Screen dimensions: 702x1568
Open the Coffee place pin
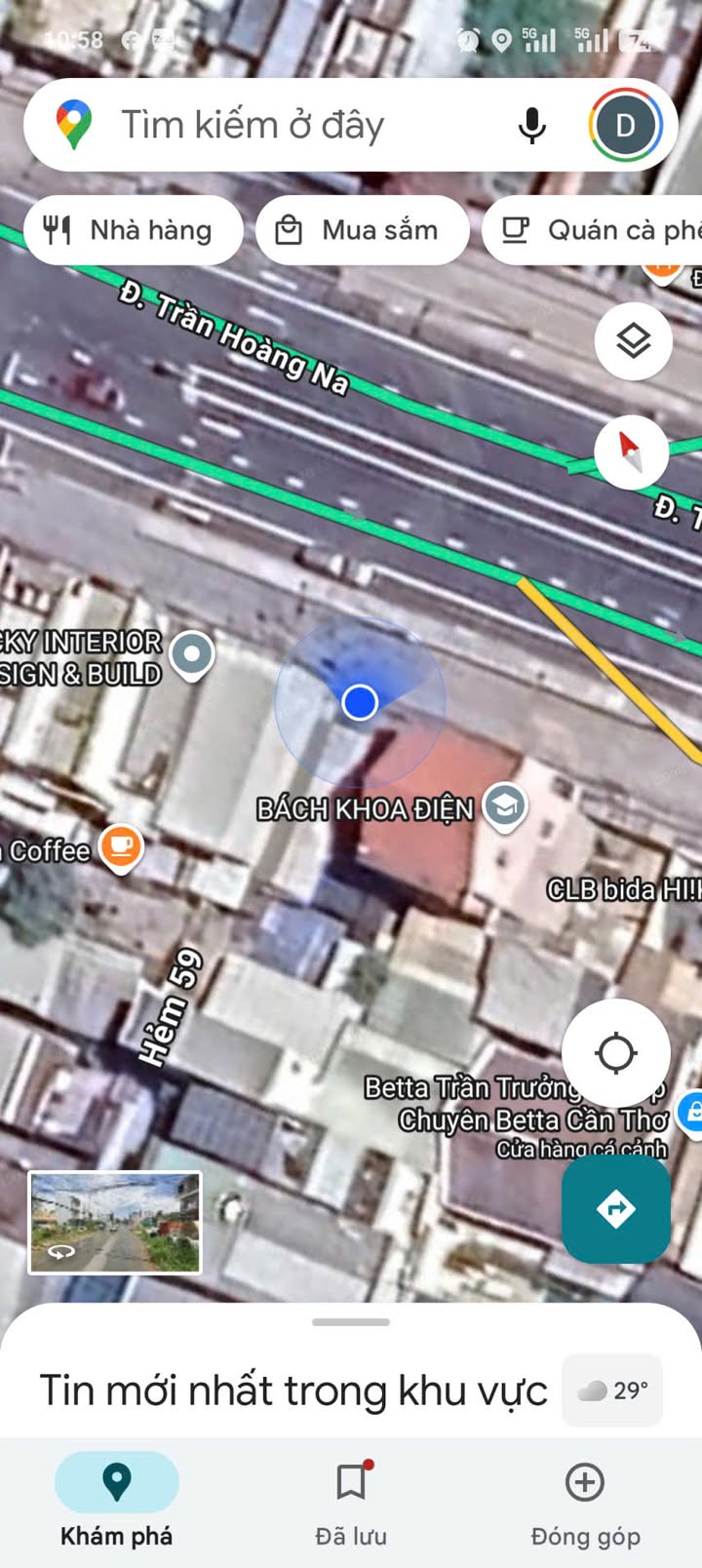click(x=121, y=848)
